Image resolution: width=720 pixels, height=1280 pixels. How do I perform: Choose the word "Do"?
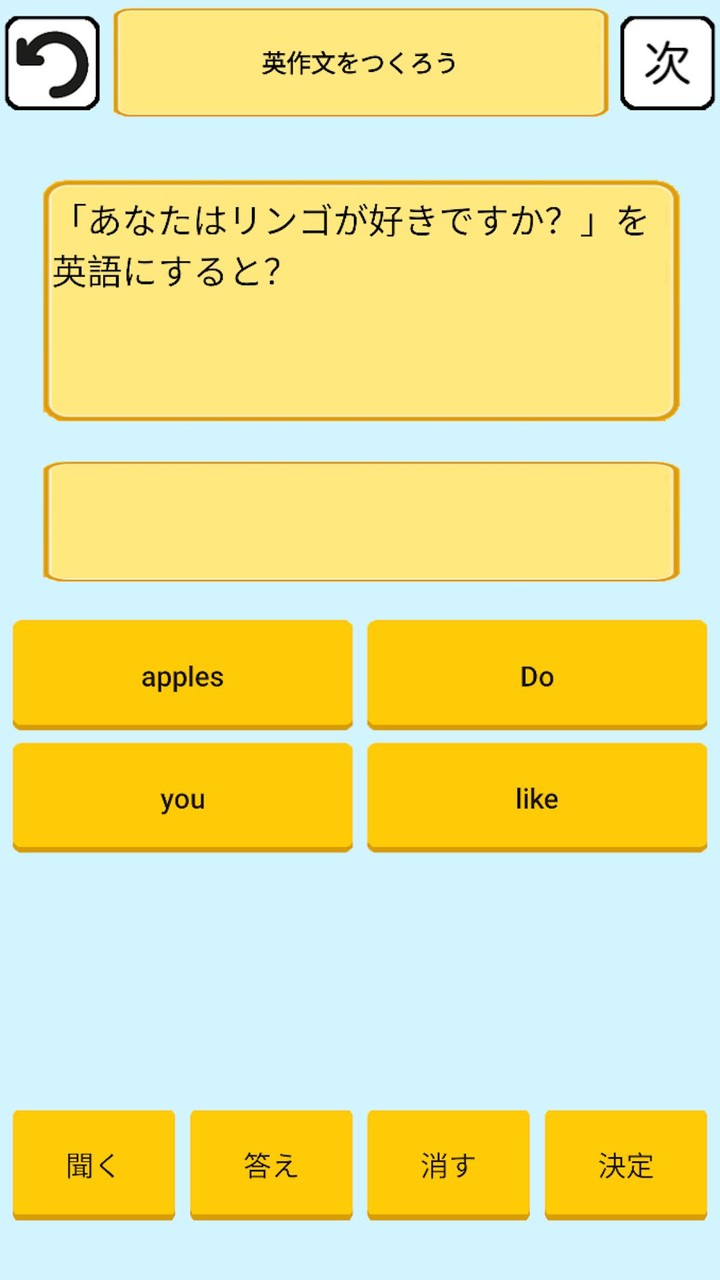click(x=537, y=675)
